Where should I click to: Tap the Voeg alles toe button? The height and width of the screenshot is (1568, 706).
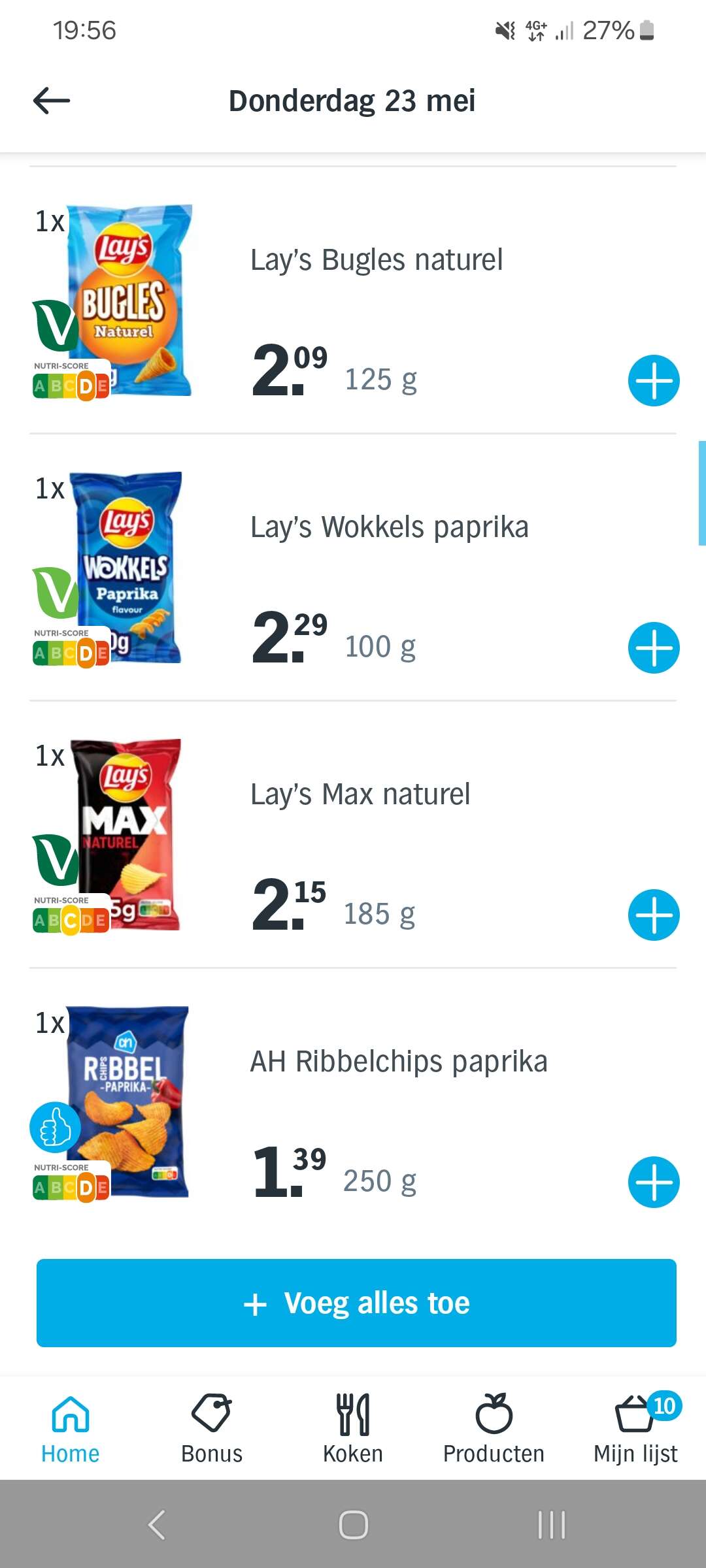pyautogui.click(x=356, y=1303)
